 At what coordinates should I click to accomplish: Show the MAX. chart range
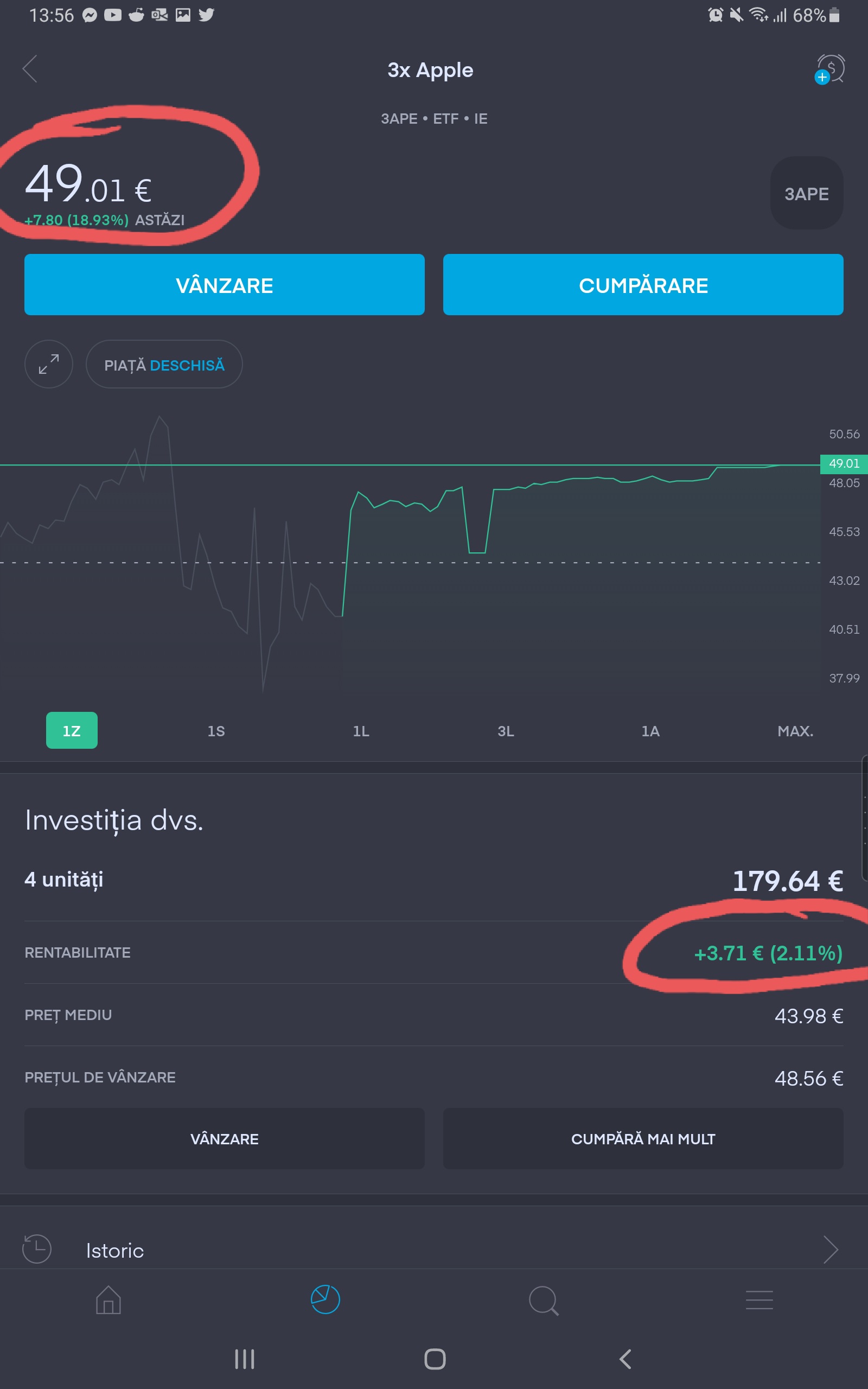(x=795, y=731)
